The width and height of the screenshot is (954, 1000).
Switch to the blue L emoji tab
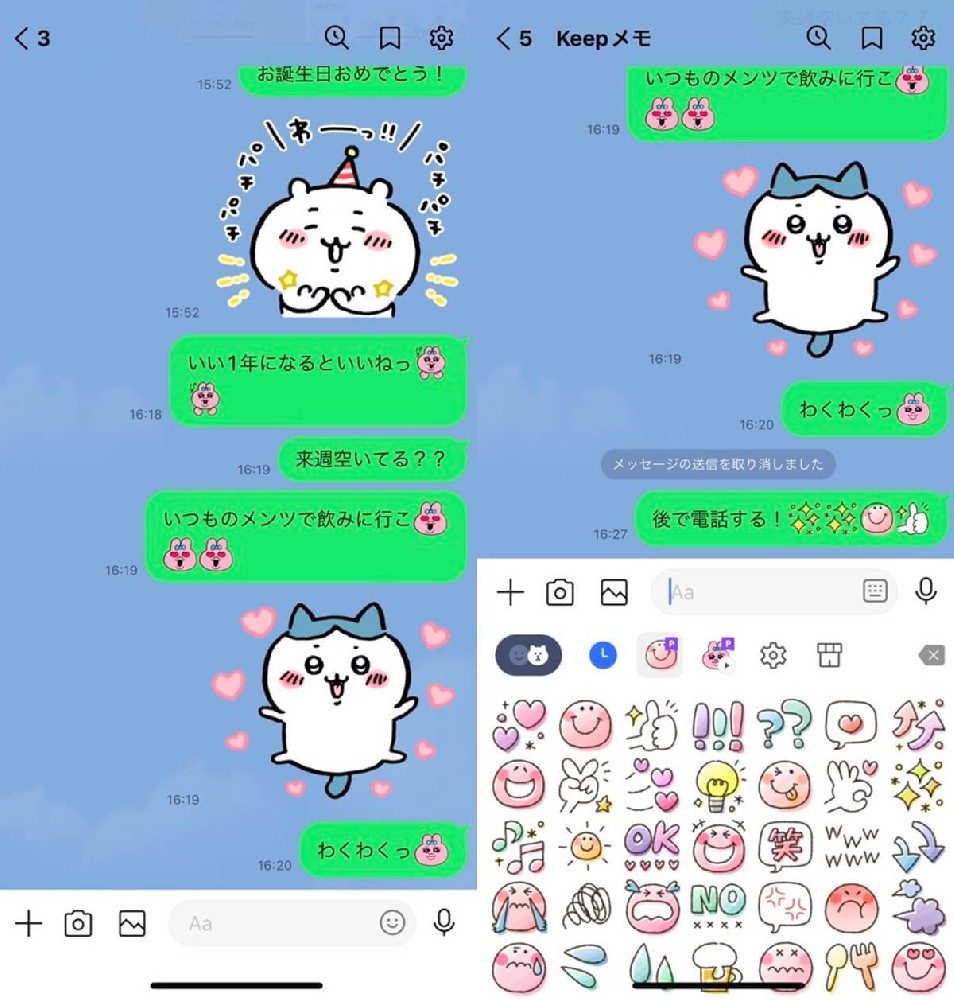[602, 655]
